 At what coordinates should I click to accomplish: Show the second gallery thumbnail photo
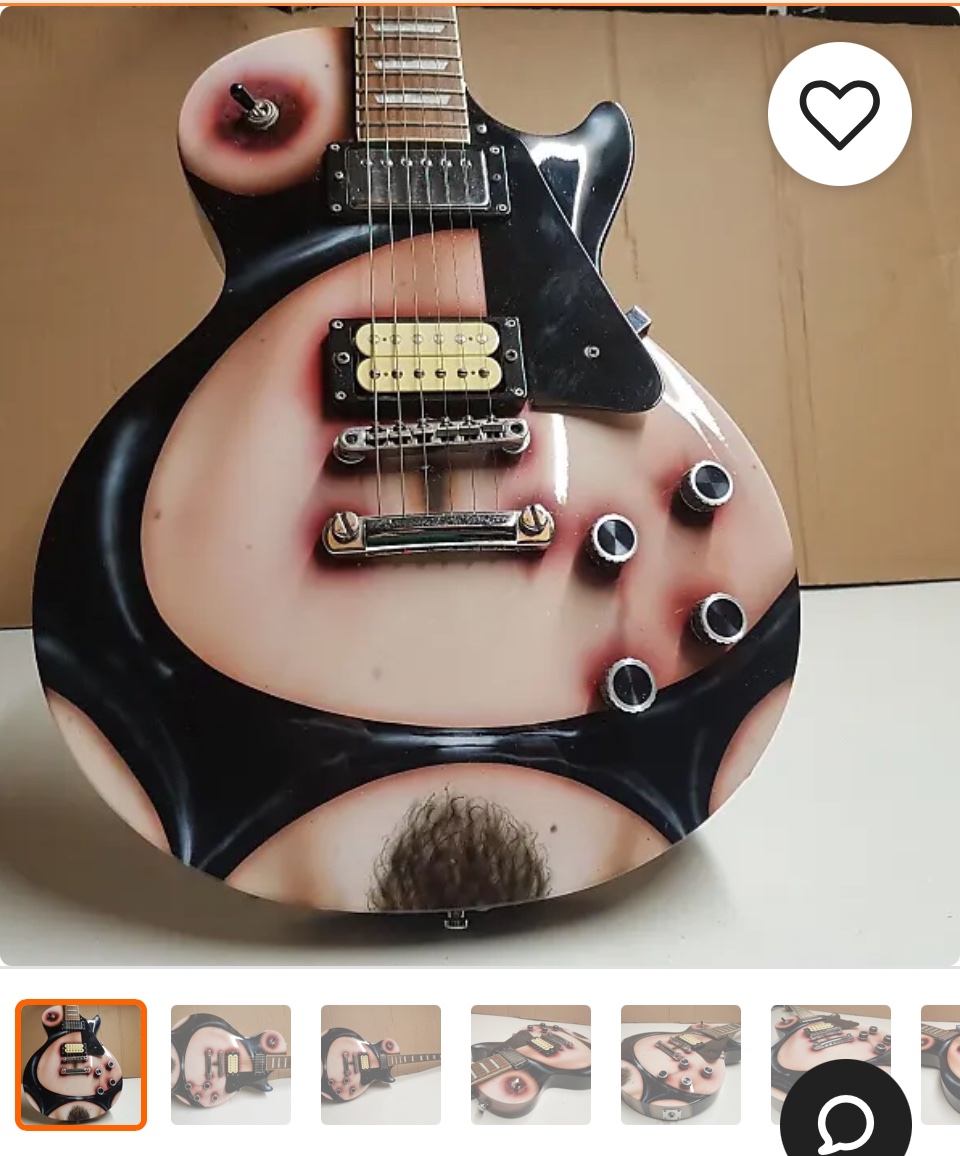coord(231,1065)
